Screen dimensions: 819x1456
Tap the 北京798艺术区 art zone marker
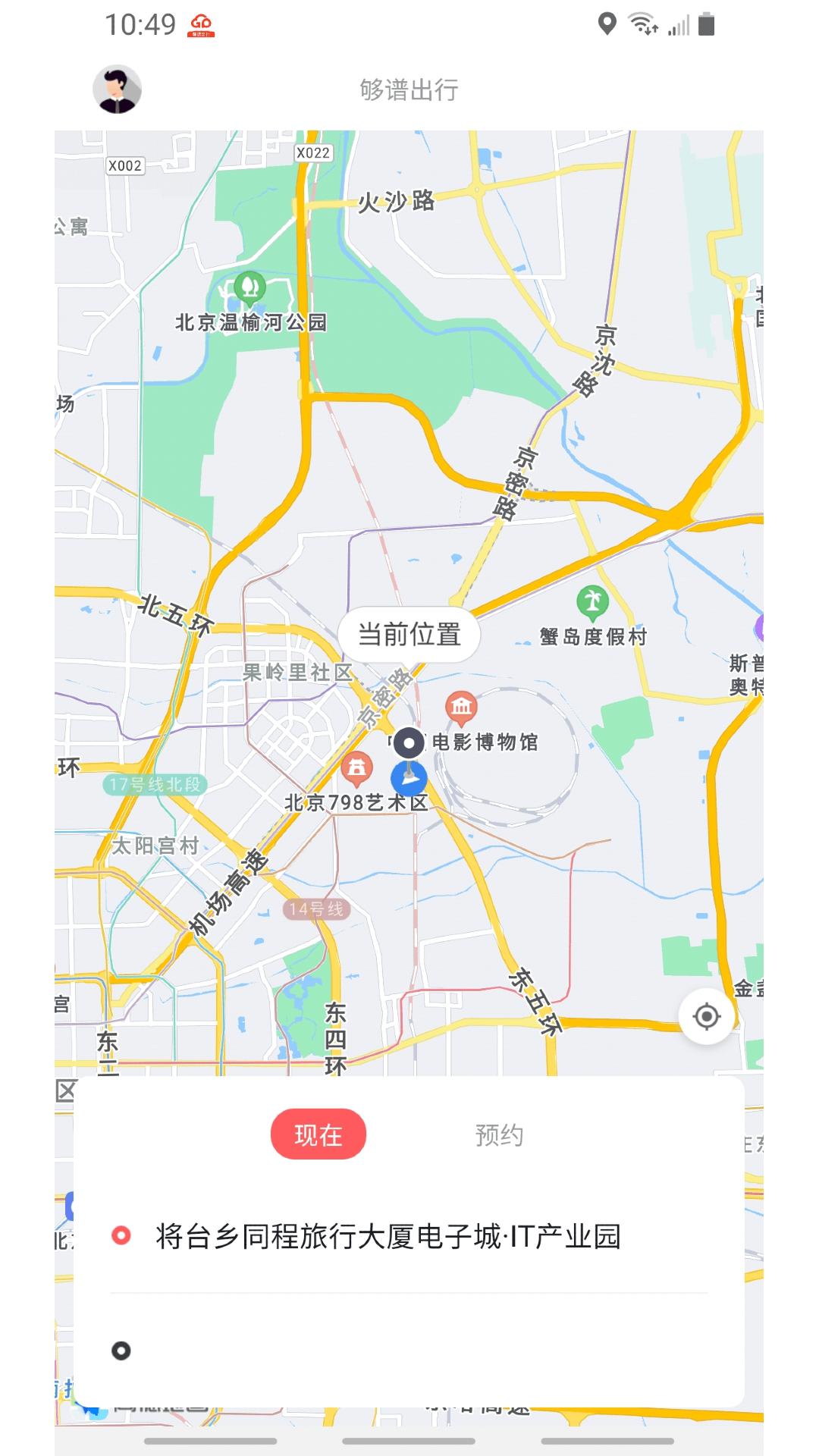pyautogui.click(x=356, y=767)
